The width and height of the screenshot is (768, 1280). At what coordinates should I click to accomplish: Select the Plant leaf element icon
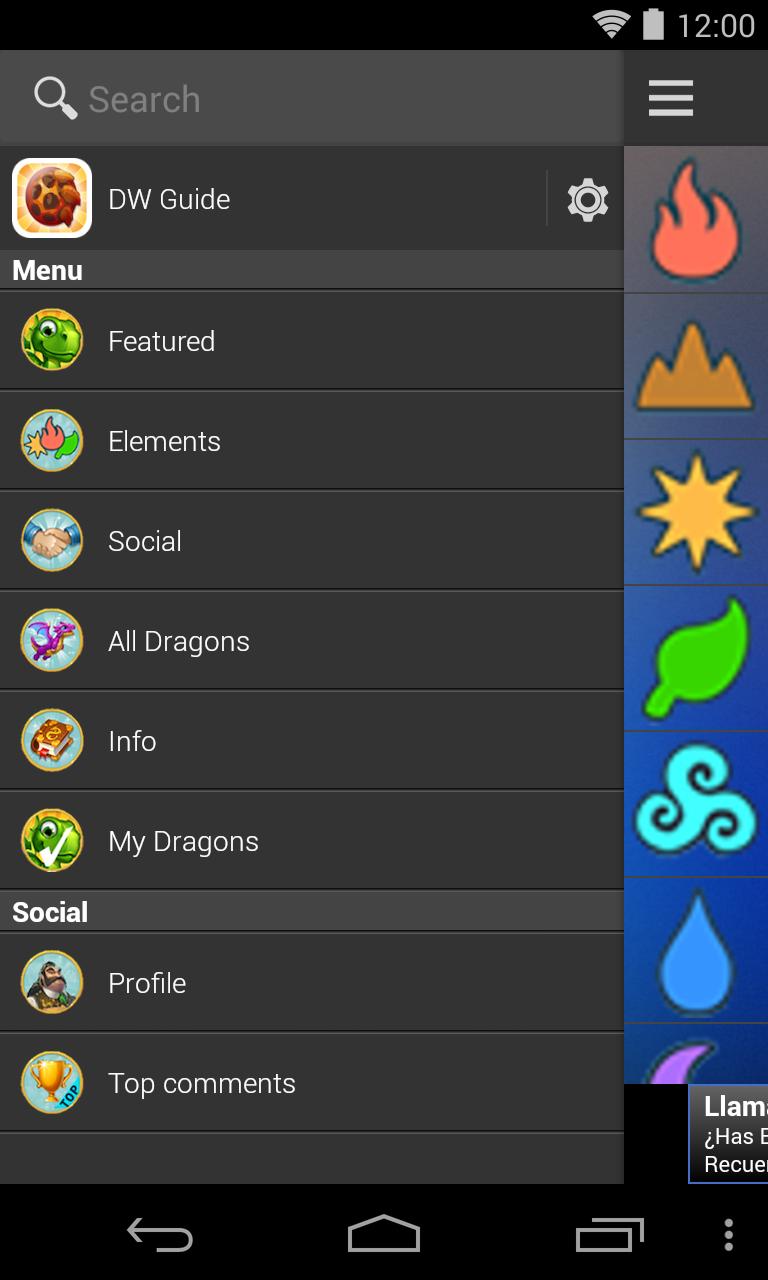coord(695,658)
